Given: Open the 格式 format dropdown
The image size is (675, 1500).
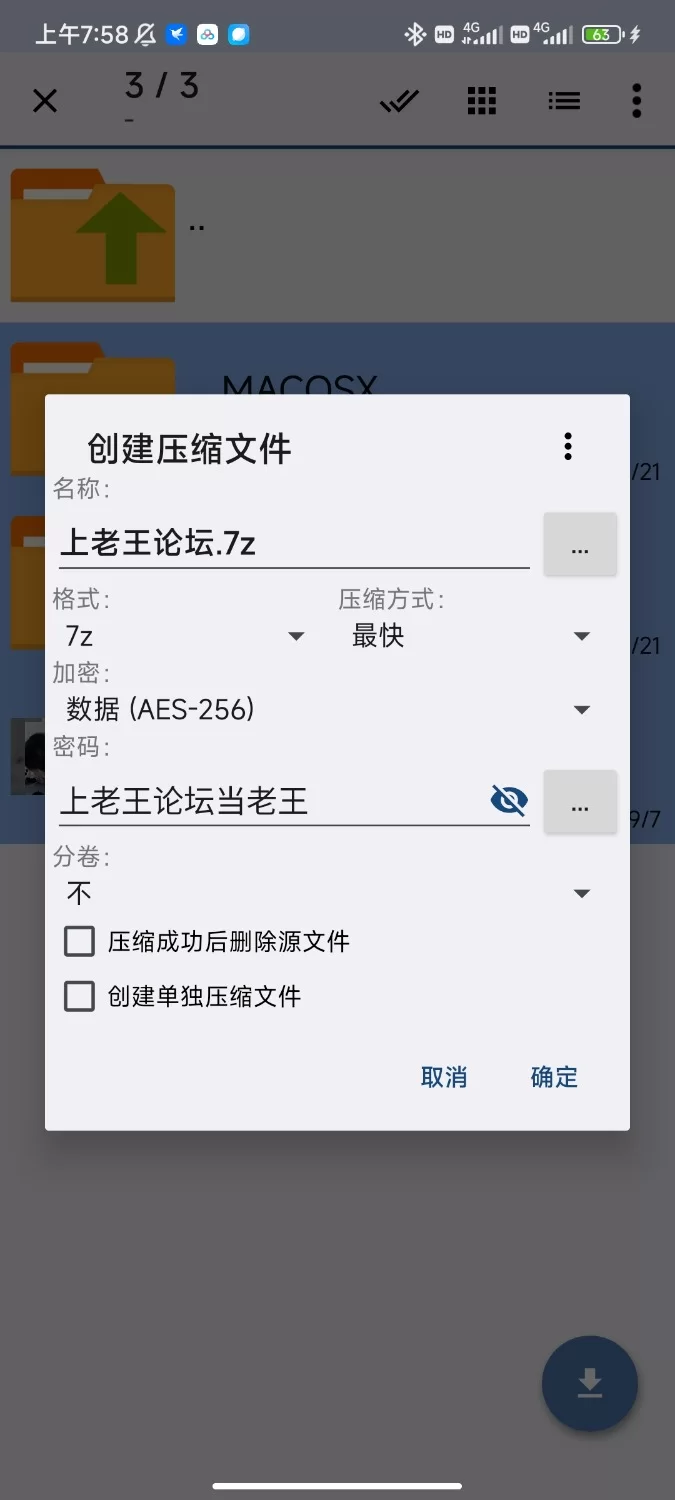Looking at the screenshot, I should click(185, 636).
